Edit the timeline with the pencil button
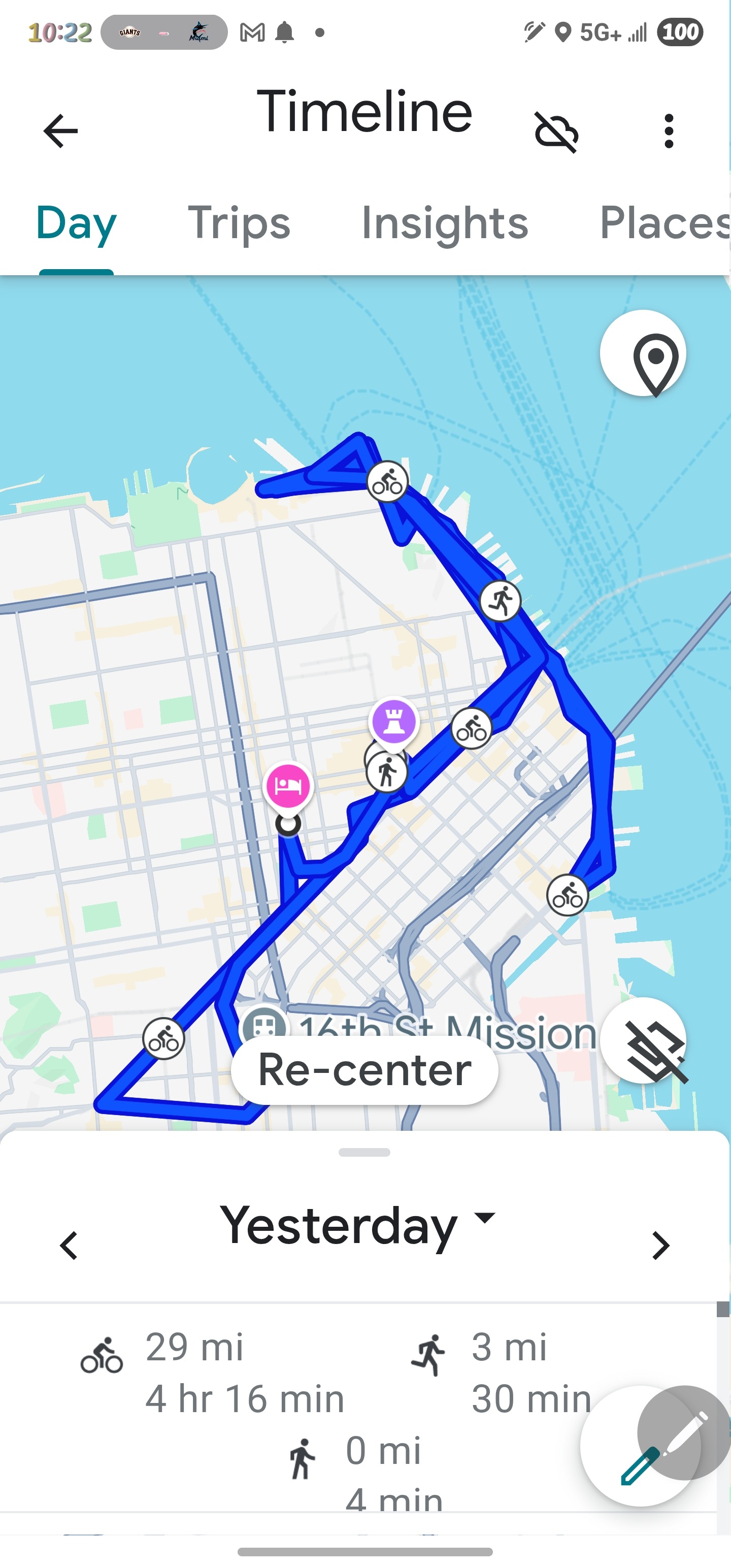Viewport: 731px width, 1568px height. pos(640,1446)
